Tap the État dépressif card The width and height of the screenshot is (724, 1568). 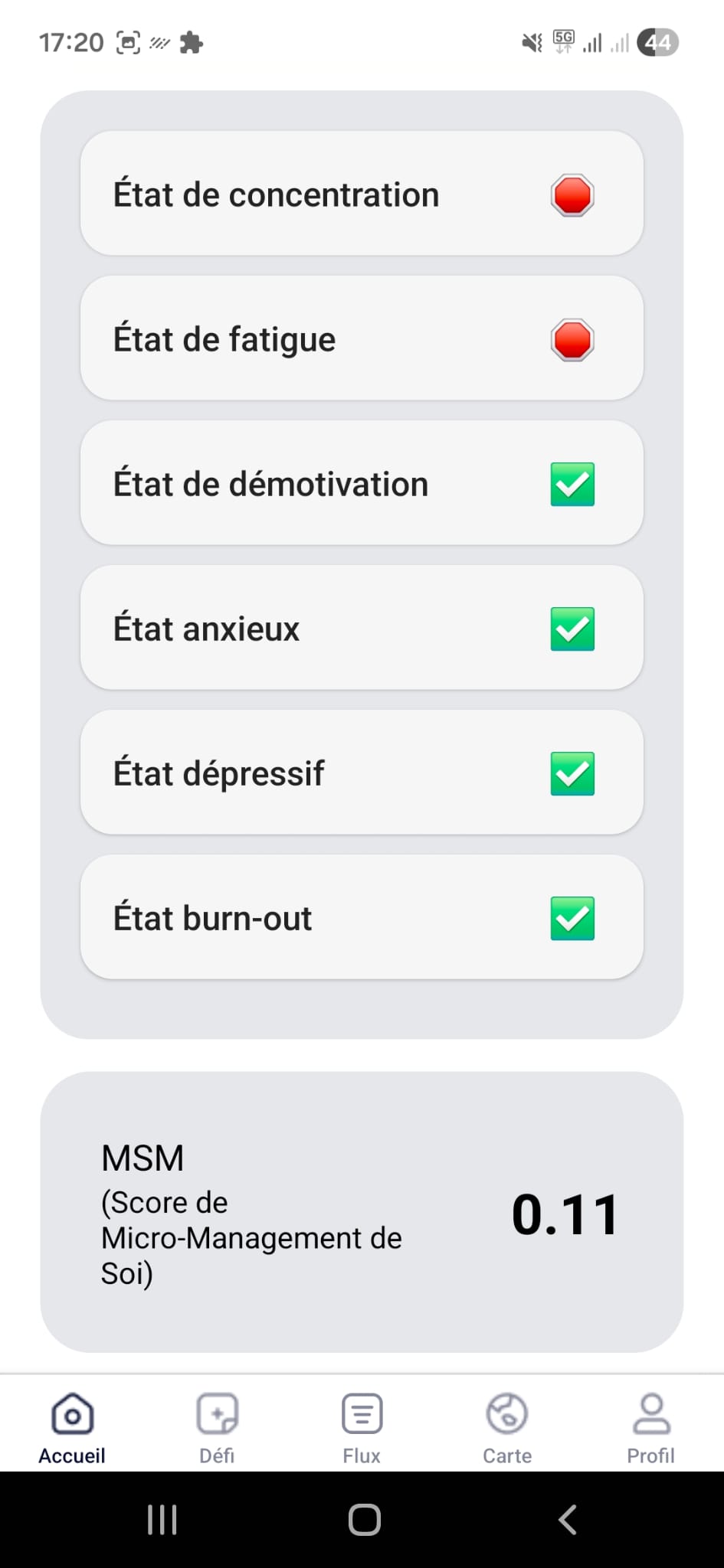(362, 773)
